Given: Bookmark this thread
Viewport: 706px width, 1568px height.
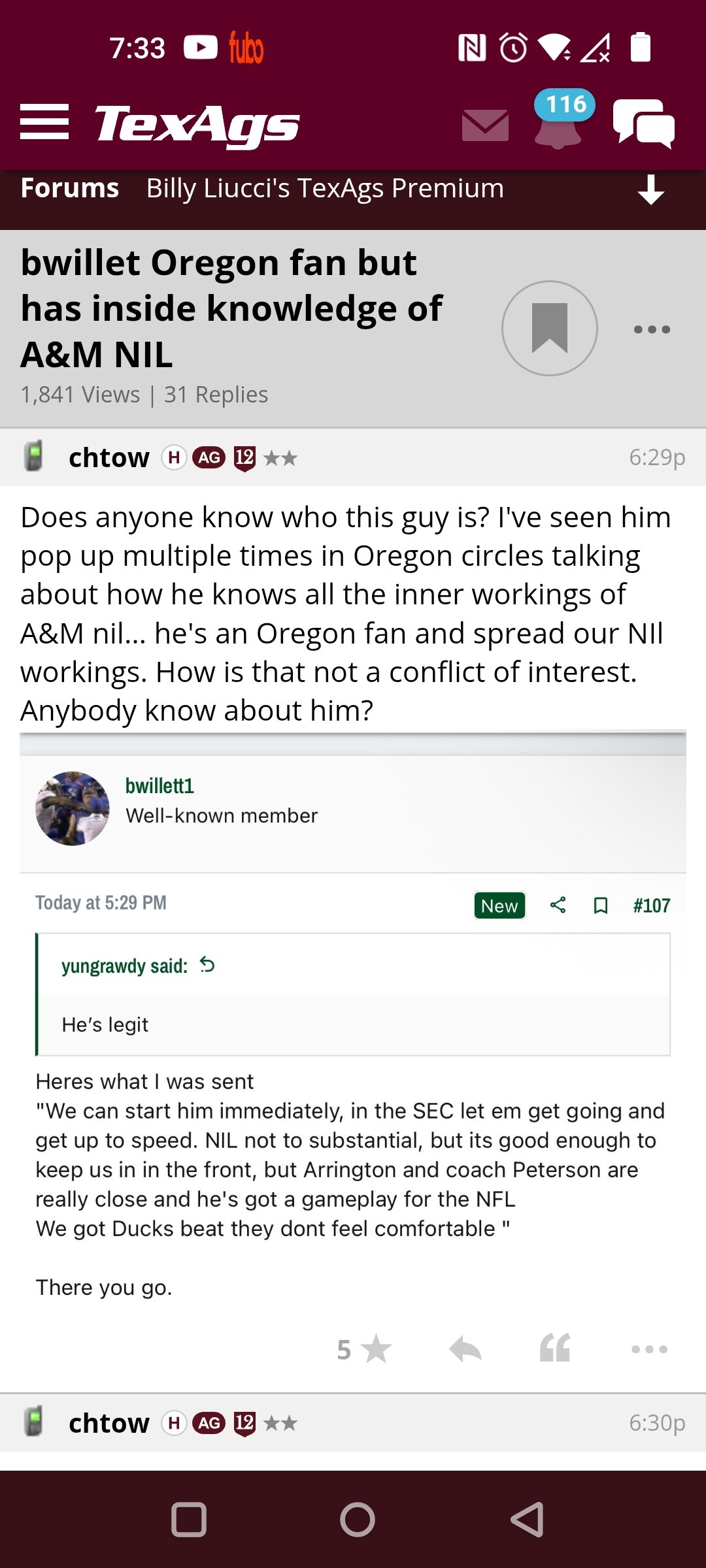Looking at the screenshot, I should pos(550,328).
